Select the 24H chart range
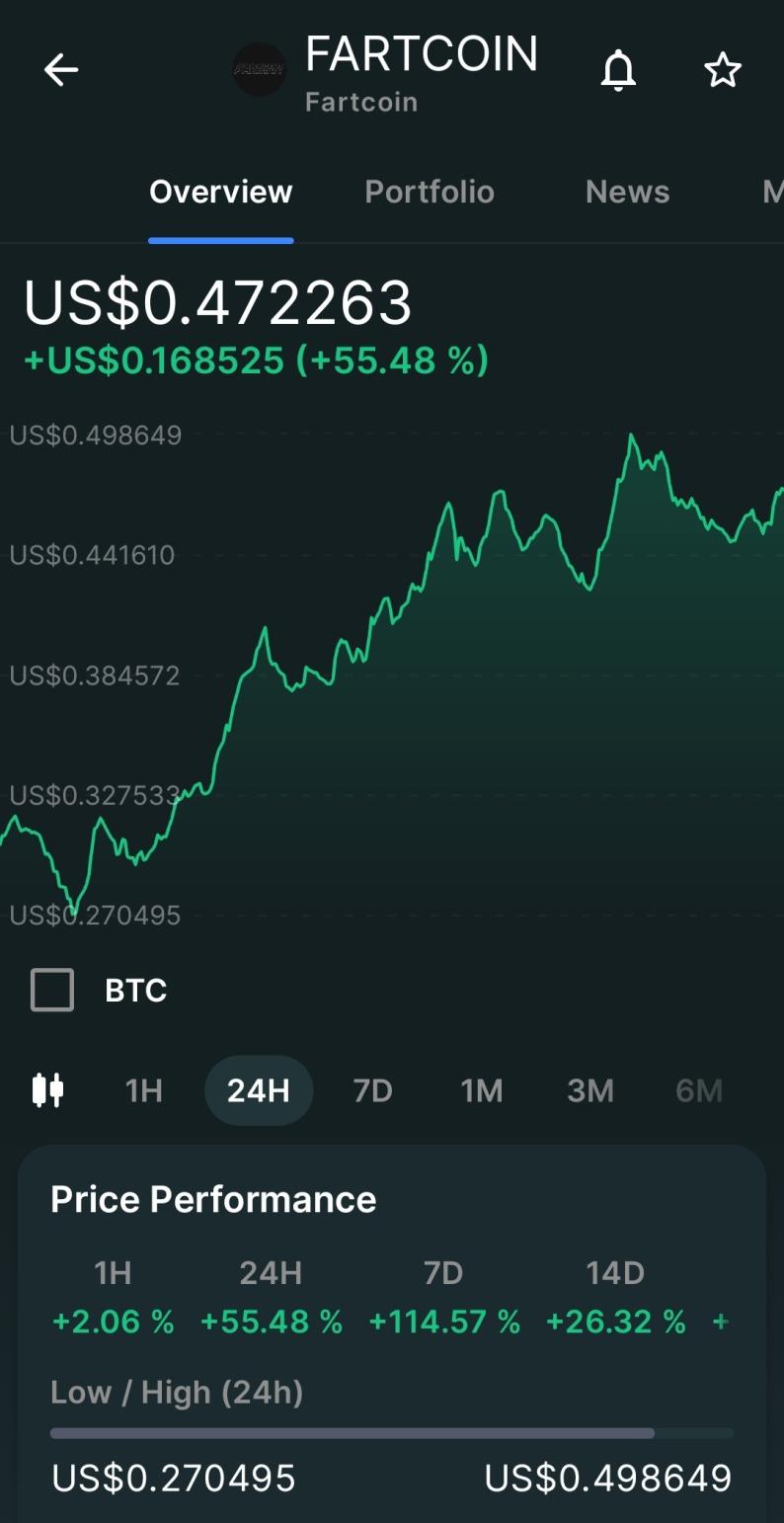 [x=258, y=1090]
